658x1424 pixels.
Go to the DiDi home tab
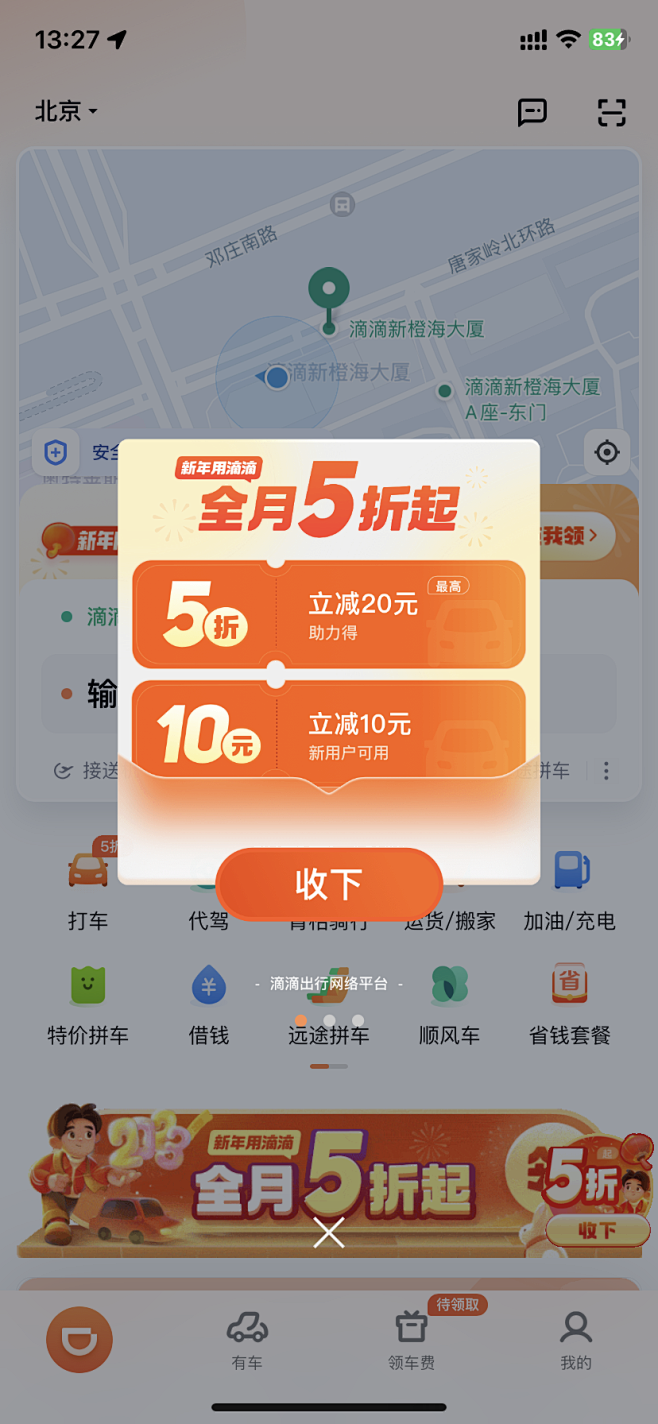point(80,1339)
